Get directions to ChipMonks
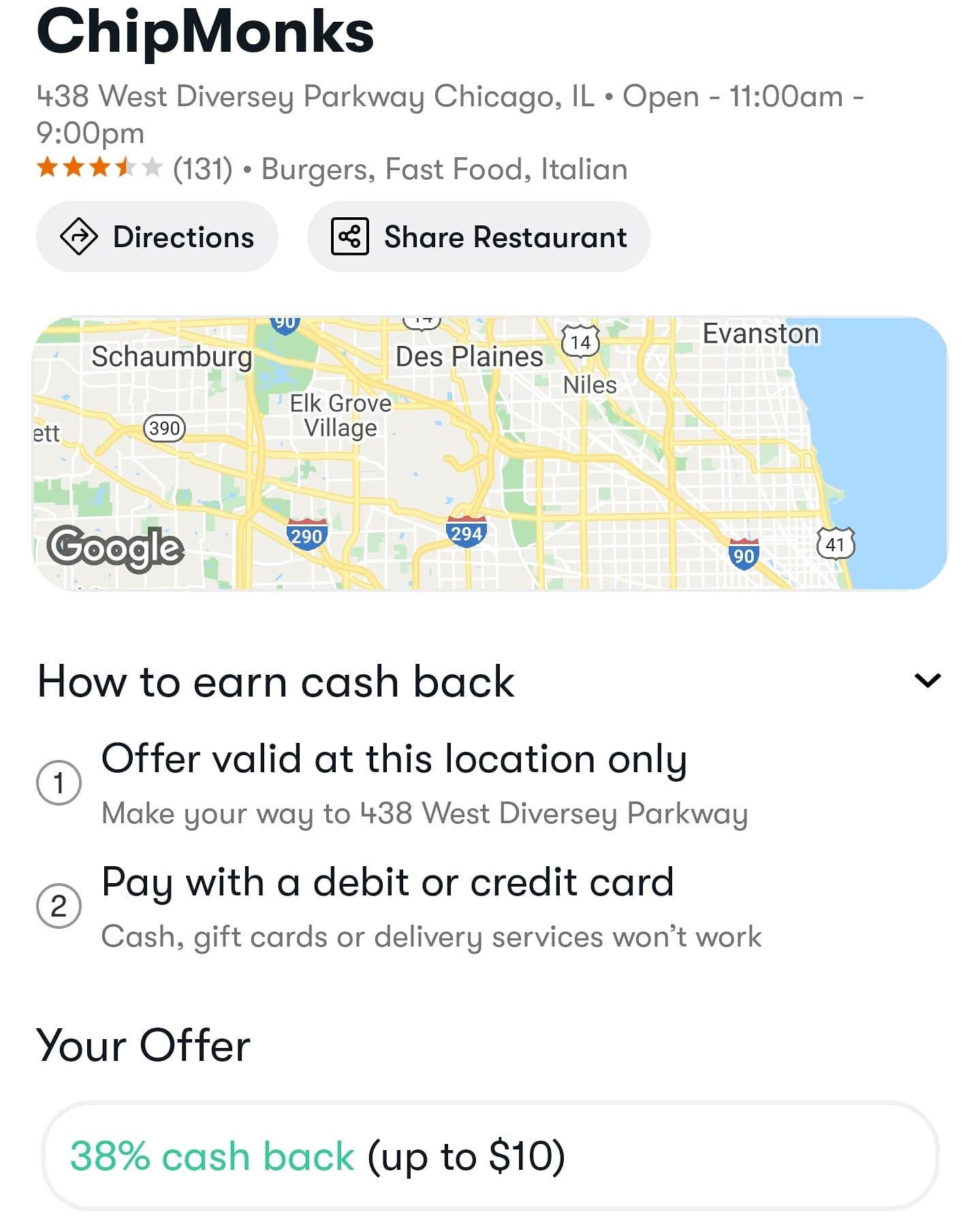The width and height of the screenshot is (980, 1225). (157, 237)
